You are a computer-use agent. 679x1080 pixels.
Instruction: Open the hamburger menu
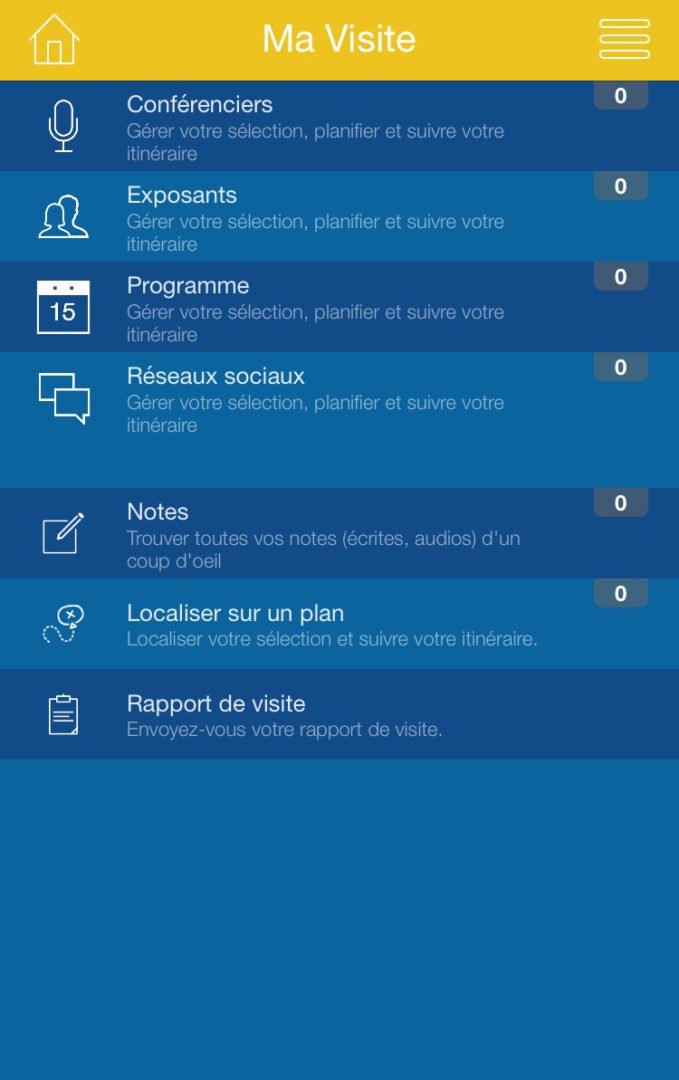click(624, 40)
